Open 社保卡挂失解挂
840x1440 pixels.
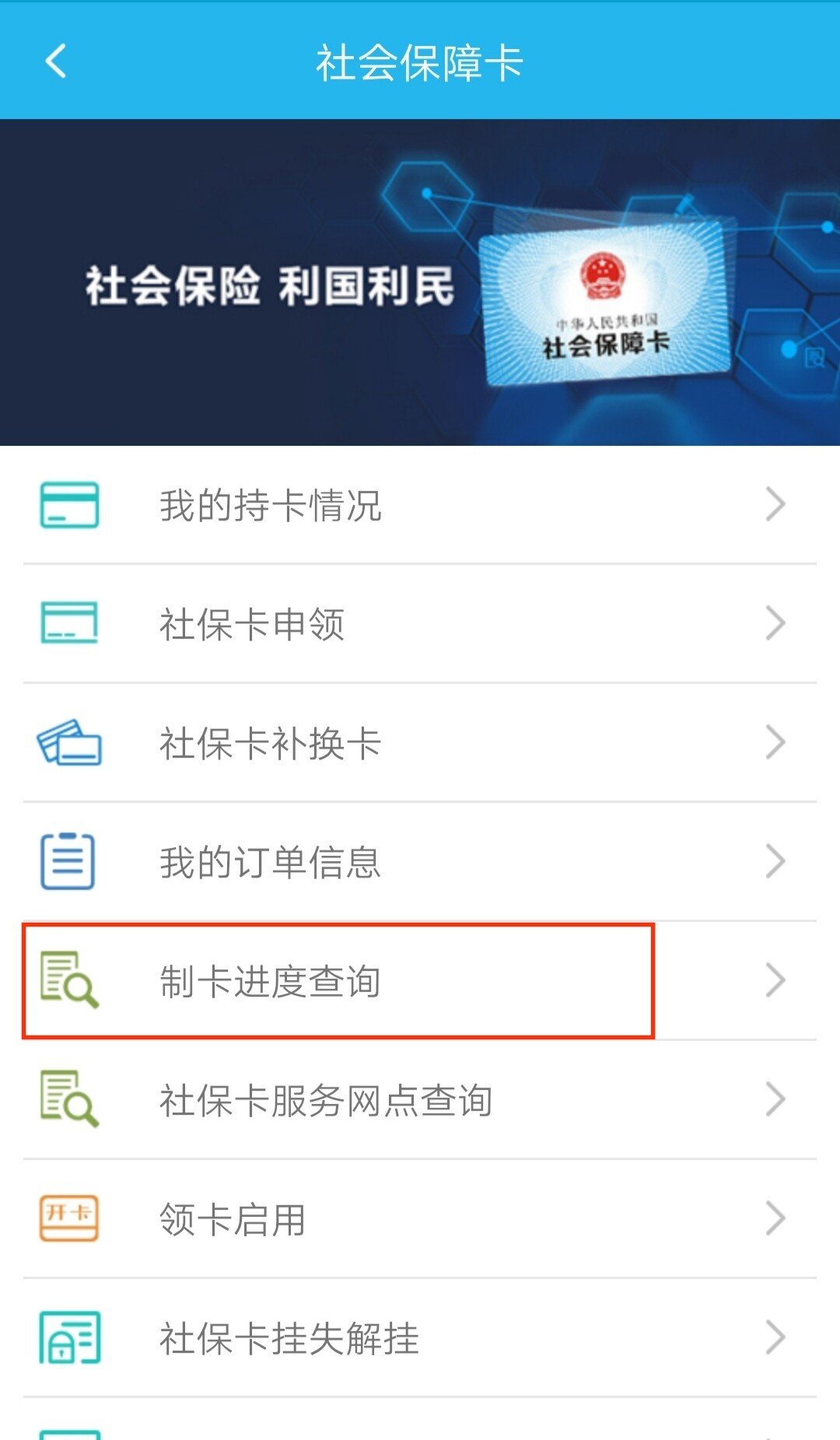point(420,1338)
